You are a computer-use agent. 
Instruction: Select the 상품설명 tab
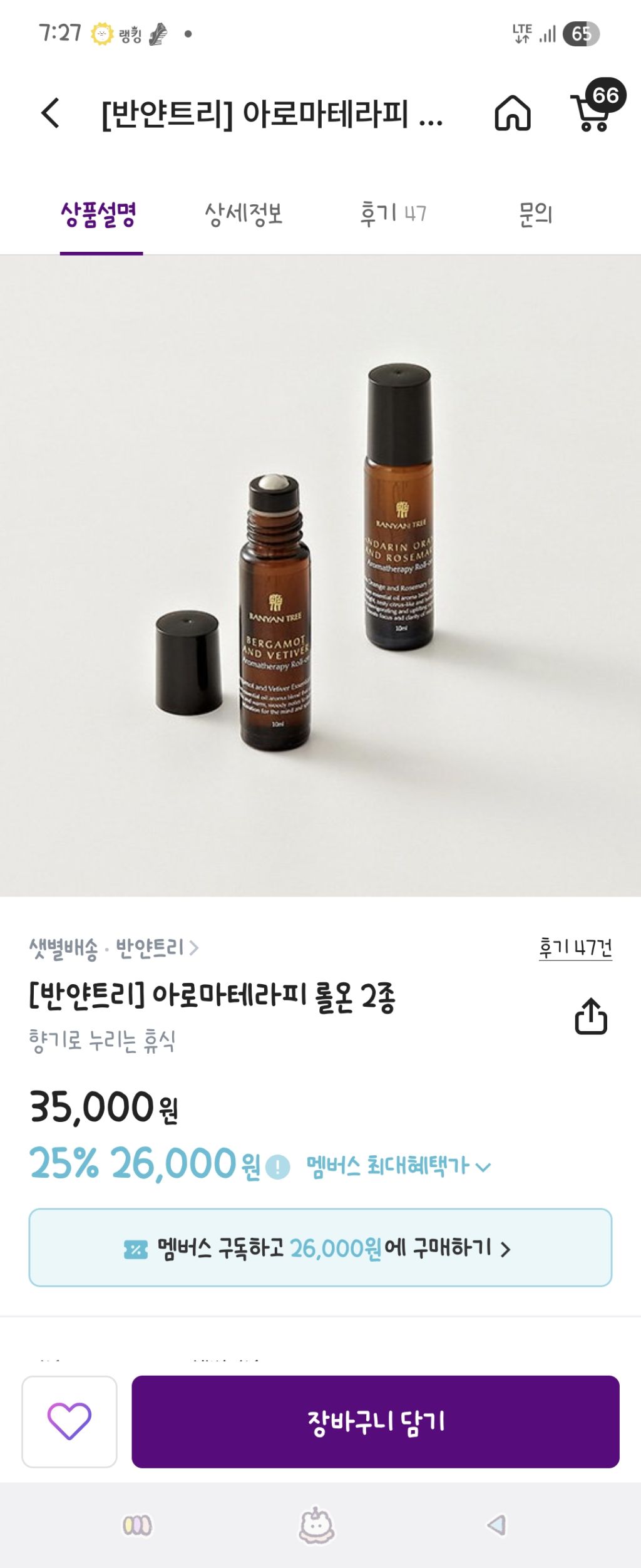point(99,214)
